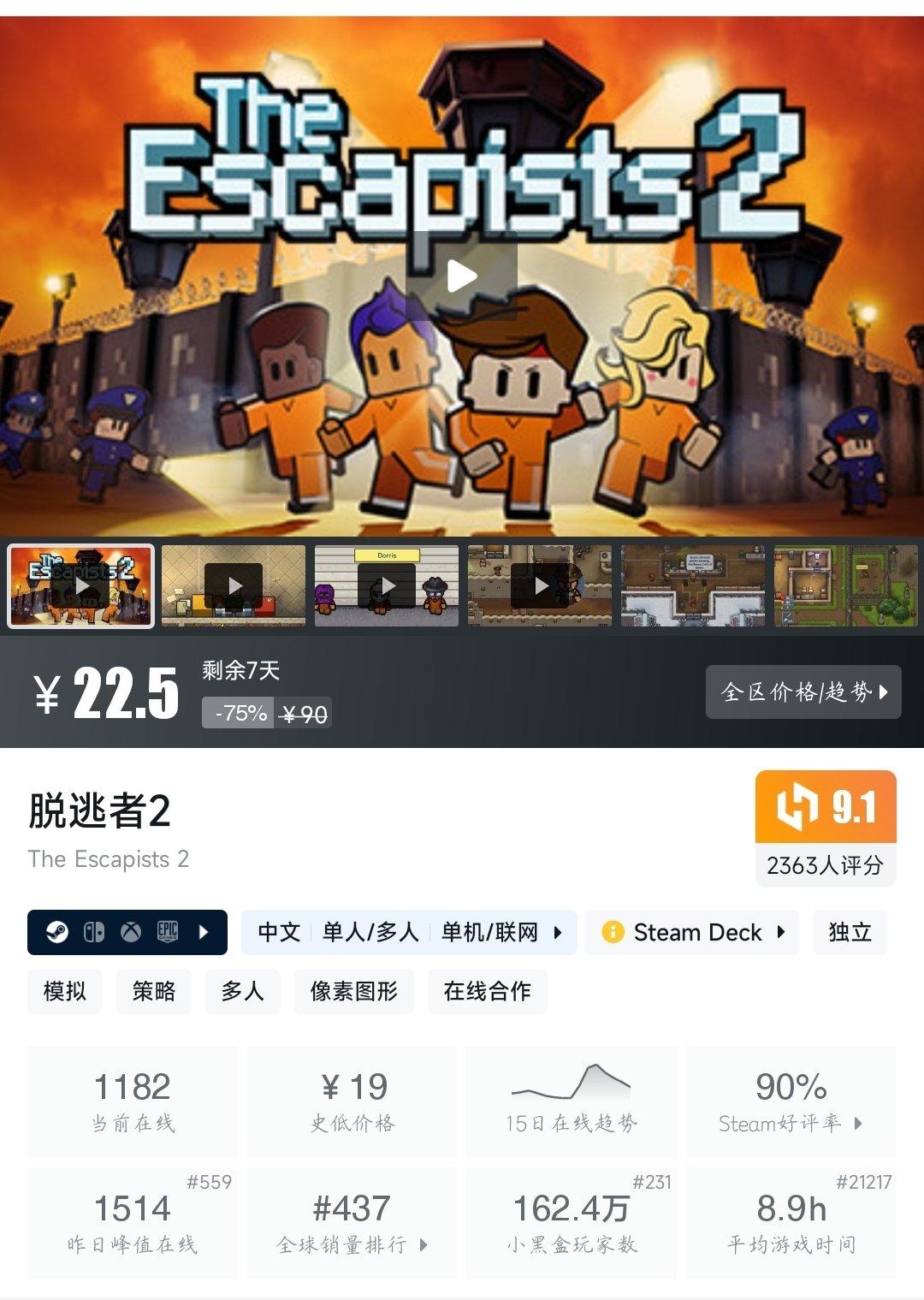This screenshot has width=924, height=1300.
Task: Select the 在线合作 tag
Action: click(487, 991)
